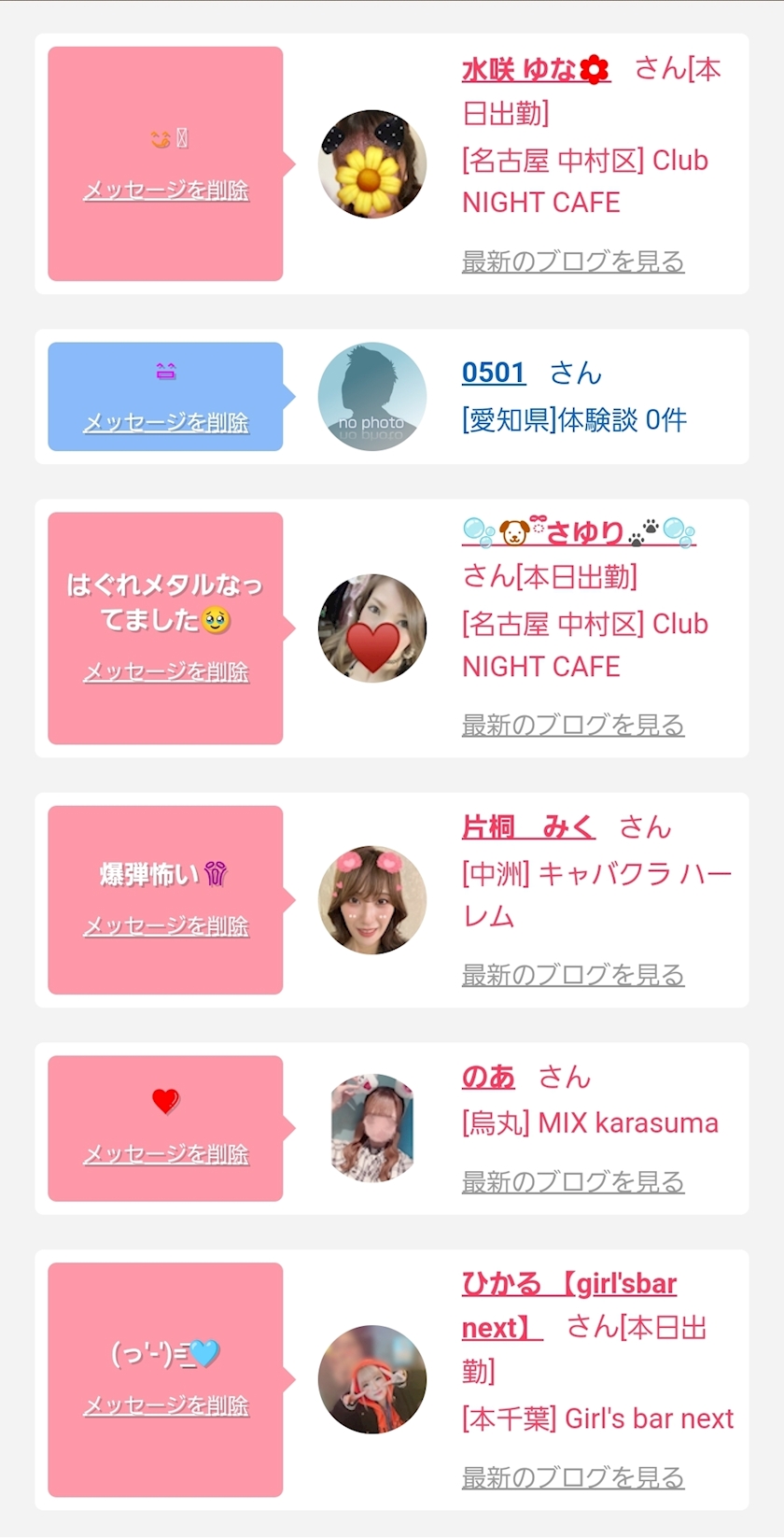Open 片桐 みく's profile
This screenshot has width=784, height=1538.
527,826
